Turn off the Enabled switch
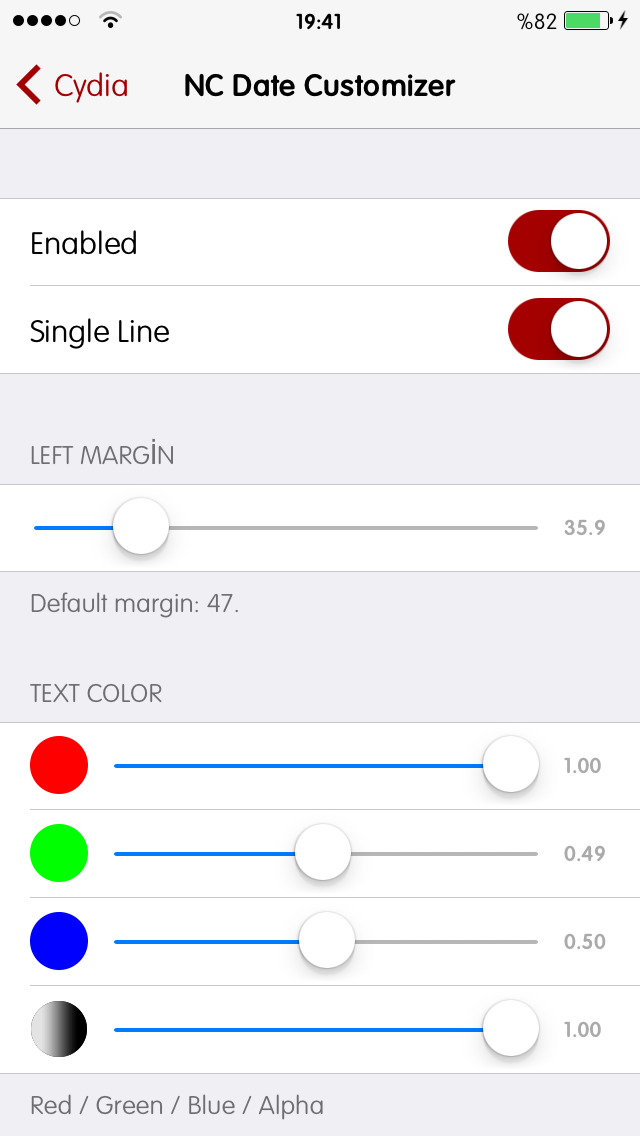This screenshot has width=640, height=1136. pos(559,242)
